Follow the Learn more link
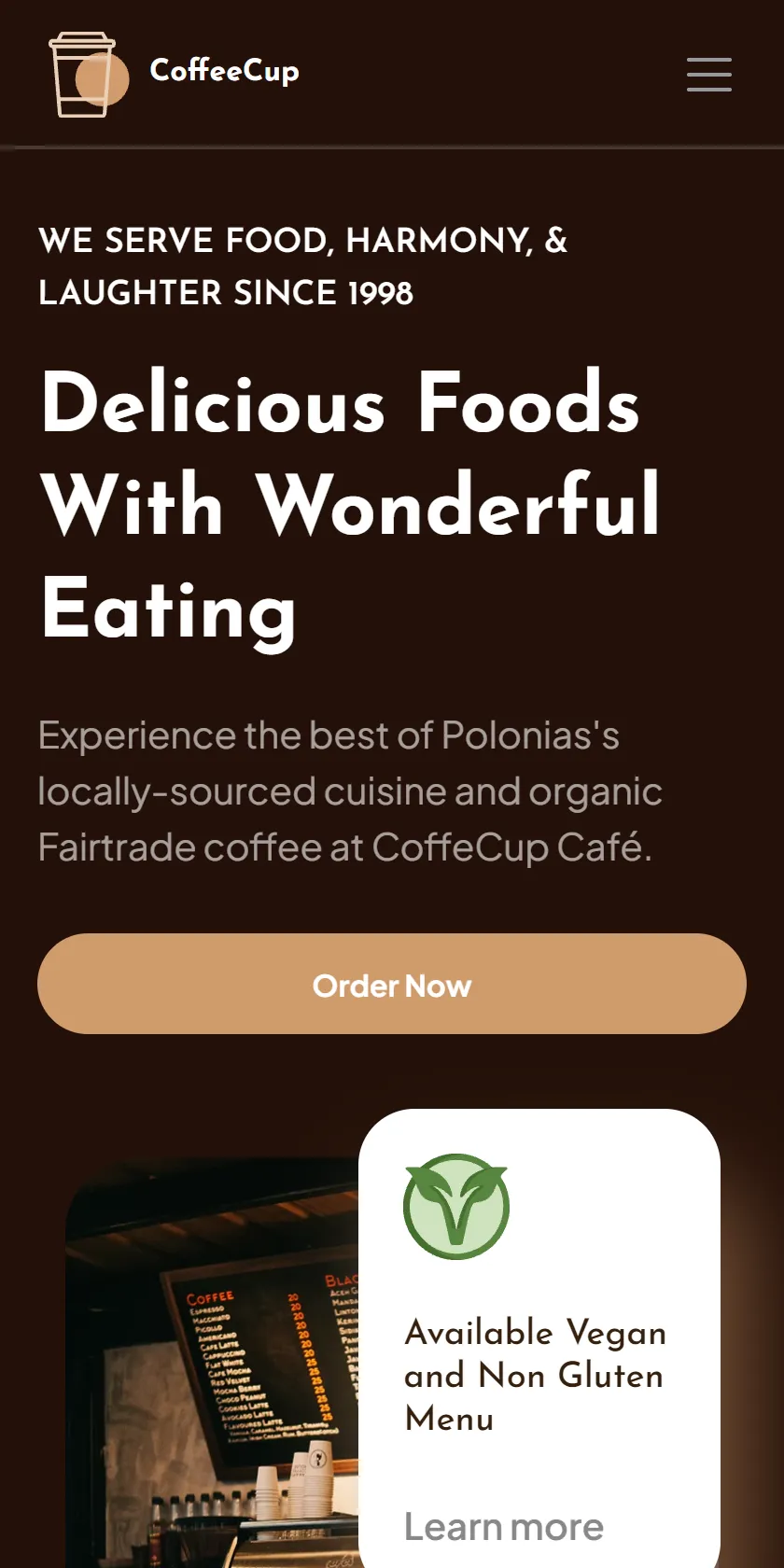Image resolution: width=784 pixels, height=1568 pixels. pyautogui.click(x=504, y=1527)
